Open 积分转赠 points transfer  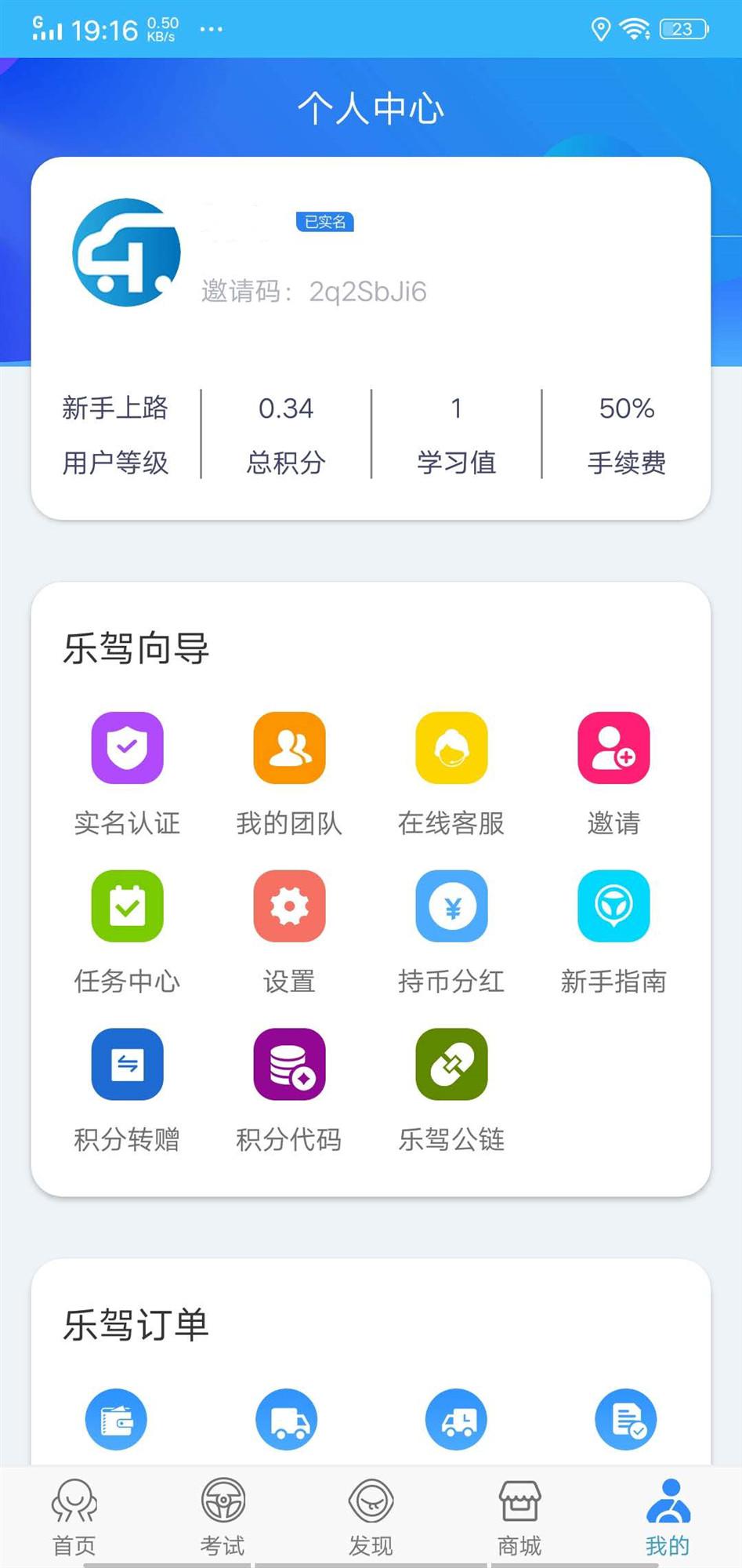click(126, 1065)
